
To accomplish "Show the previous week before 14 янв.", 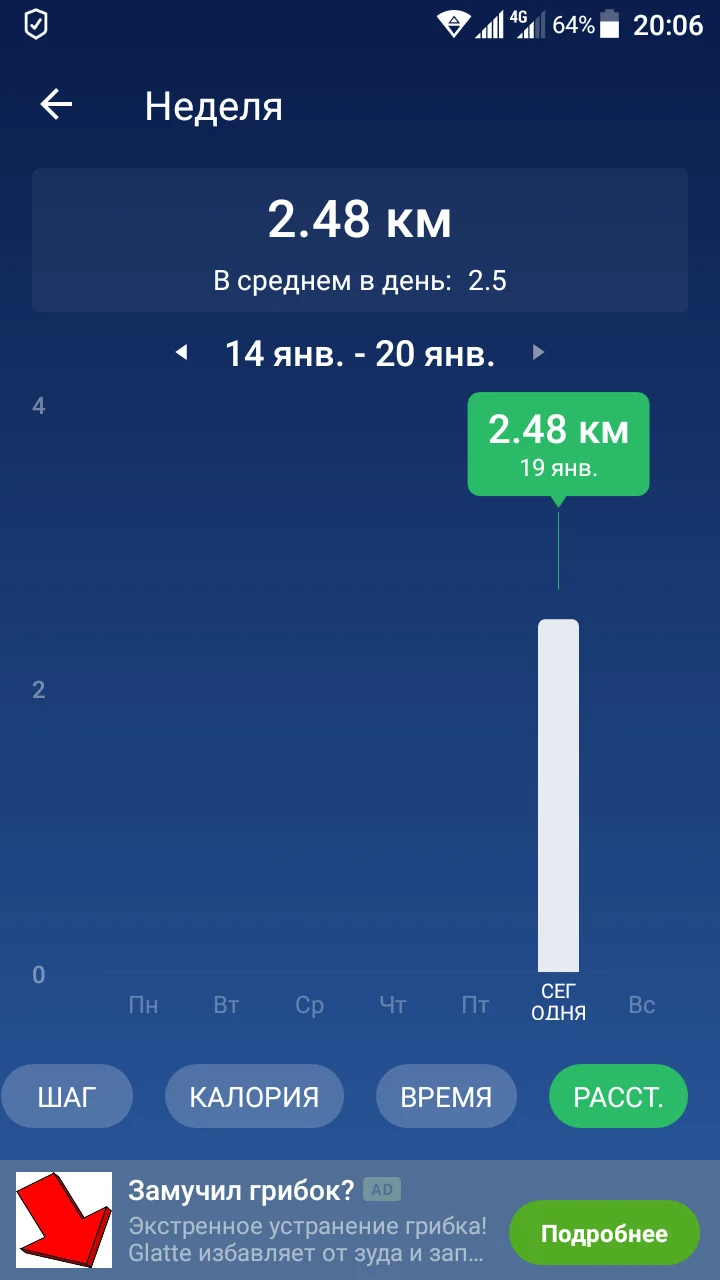I will tap(181, 352).
